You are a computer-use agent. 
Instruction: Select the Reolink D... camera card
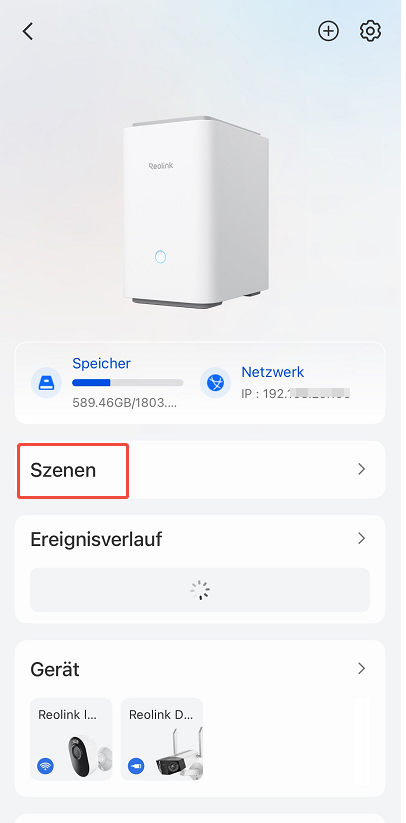162,739
